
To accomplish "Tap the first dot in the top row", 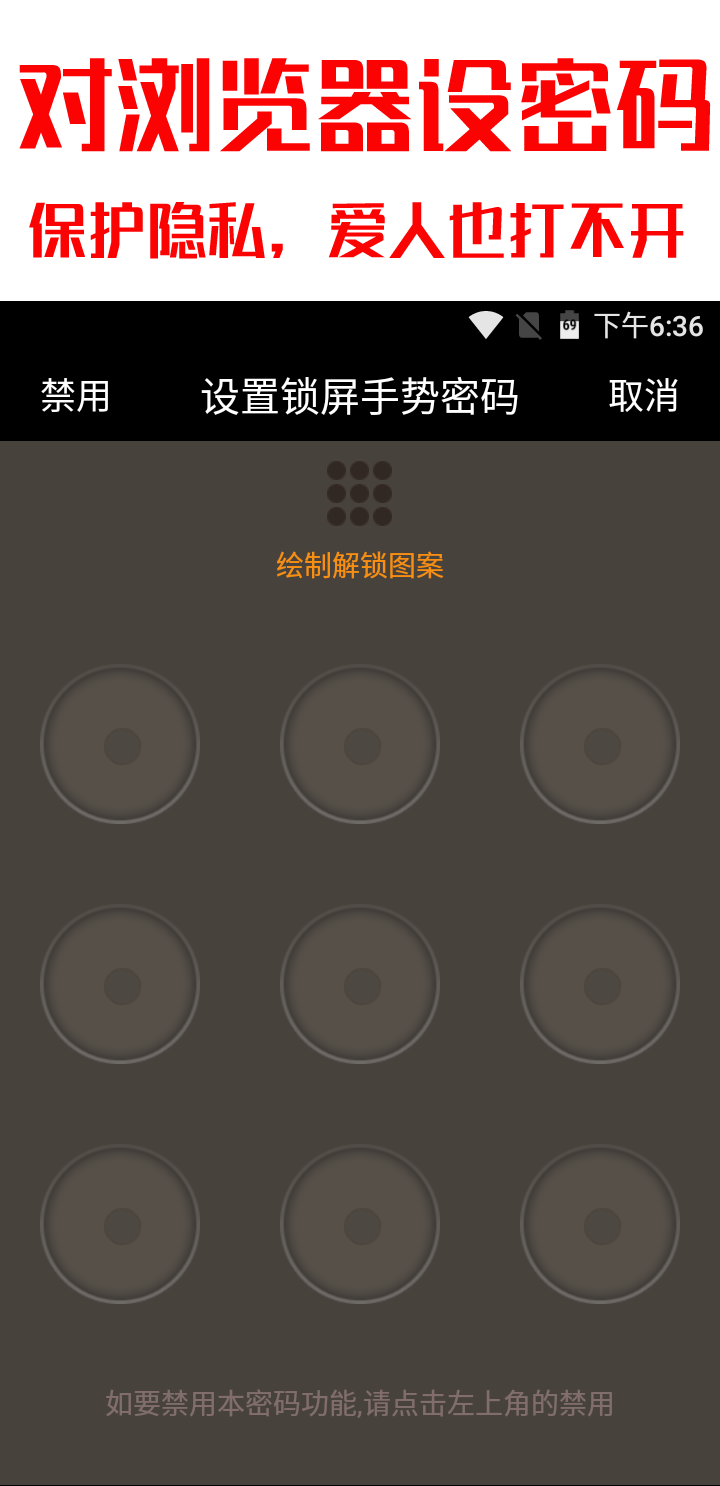I will (x=120, y=745).
